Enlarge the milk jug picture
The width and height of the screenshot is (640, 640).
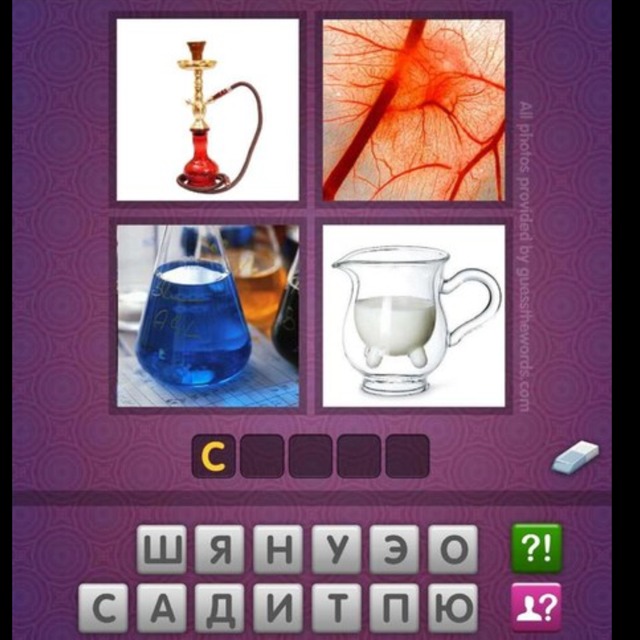pyautogui.click(x=414, y=315)
